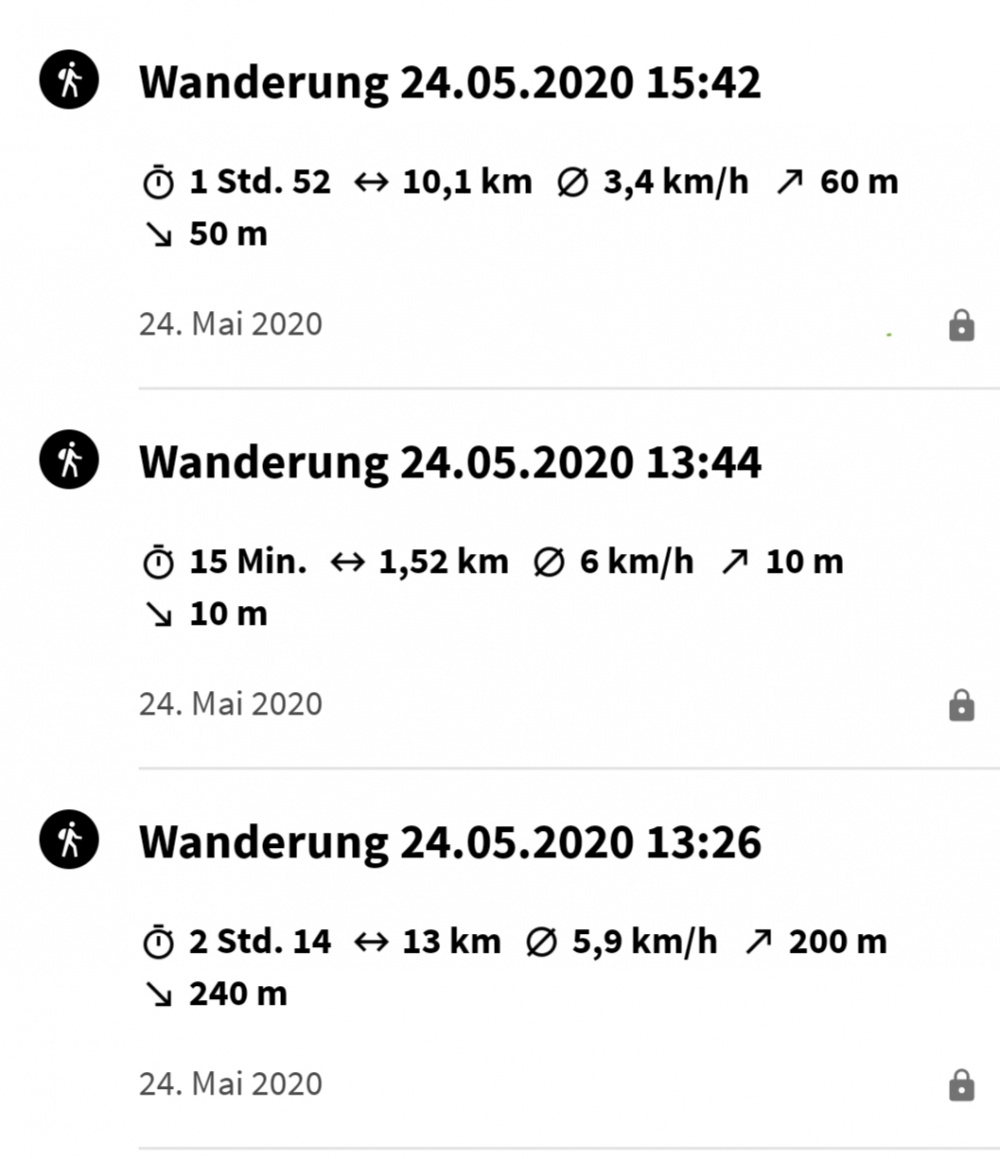The width and height of the screenshot is (1000, 1159).
Task: View the Wanderung 24.05.2020 13:44 hike
Action: click(x=450, y=462)
